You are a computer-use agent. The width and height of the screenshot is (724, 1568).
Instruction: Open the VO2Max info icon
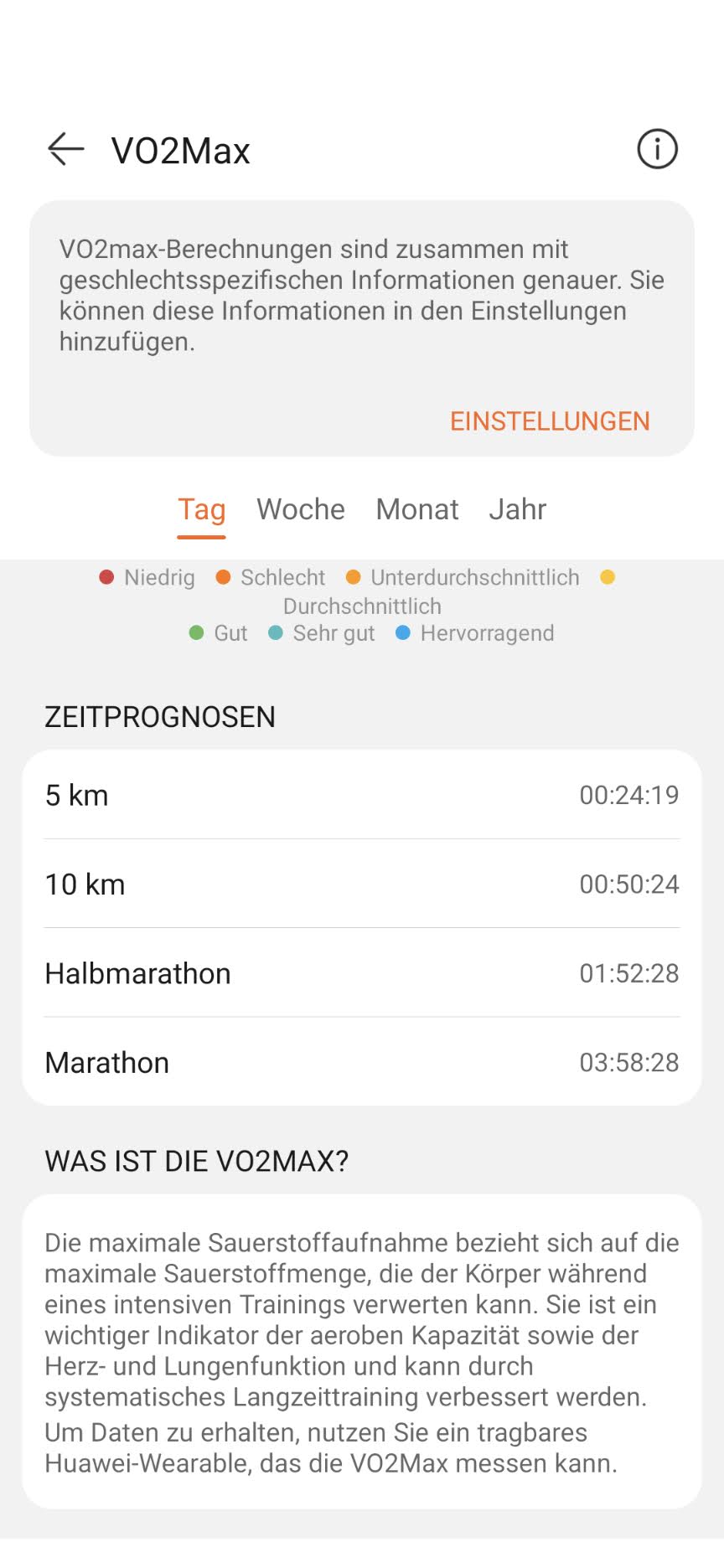[657, 150]
